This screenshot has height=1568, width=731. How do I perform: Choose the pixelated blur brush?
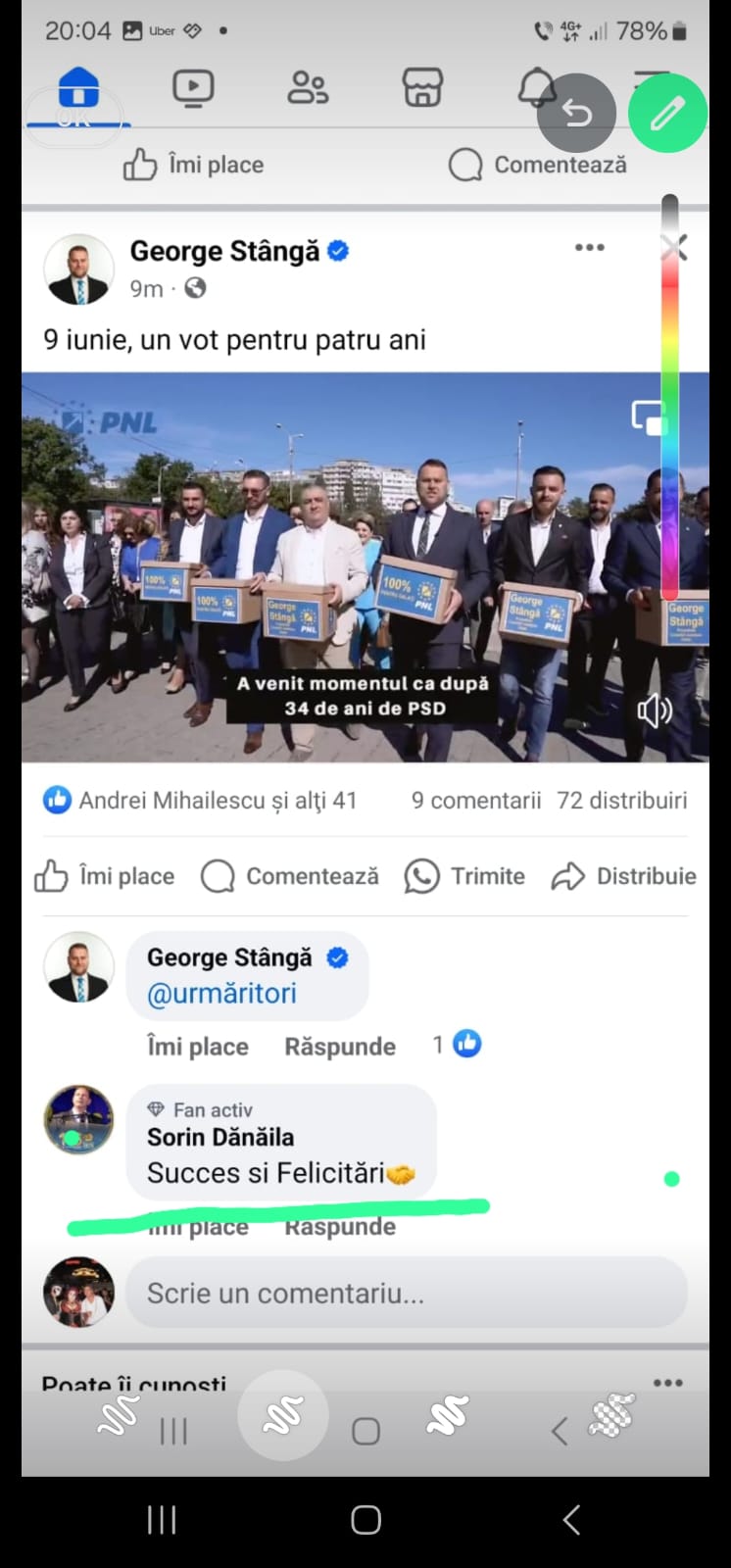(612, 1416)
